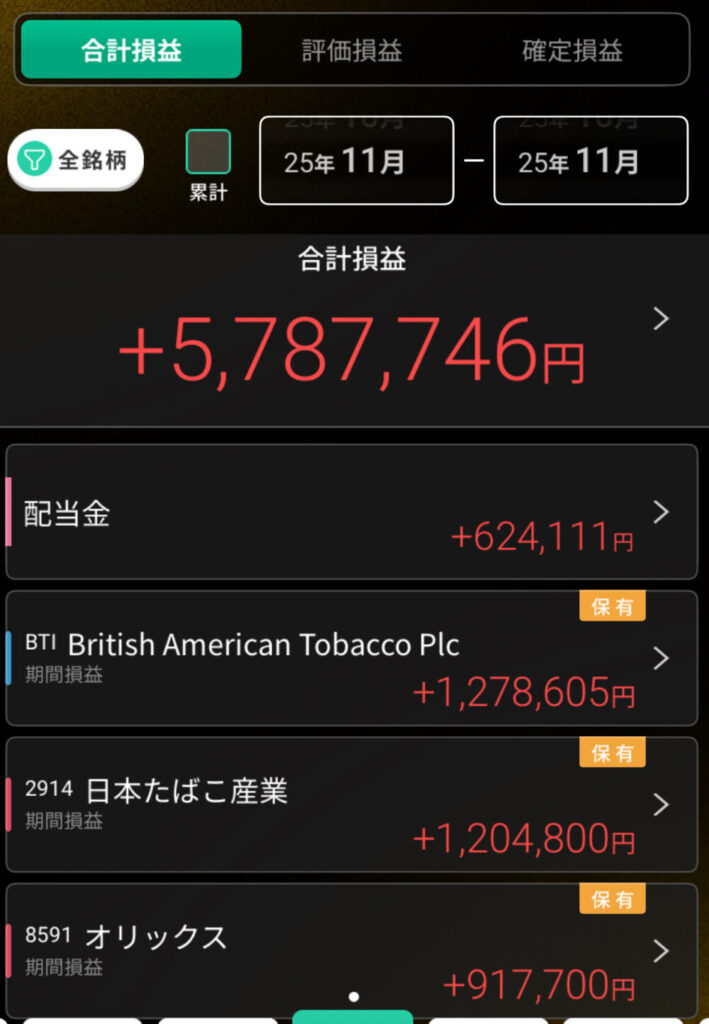Show オリックス profit details
The width and height of the screenshot is (709, 1024).
(352, 950)
